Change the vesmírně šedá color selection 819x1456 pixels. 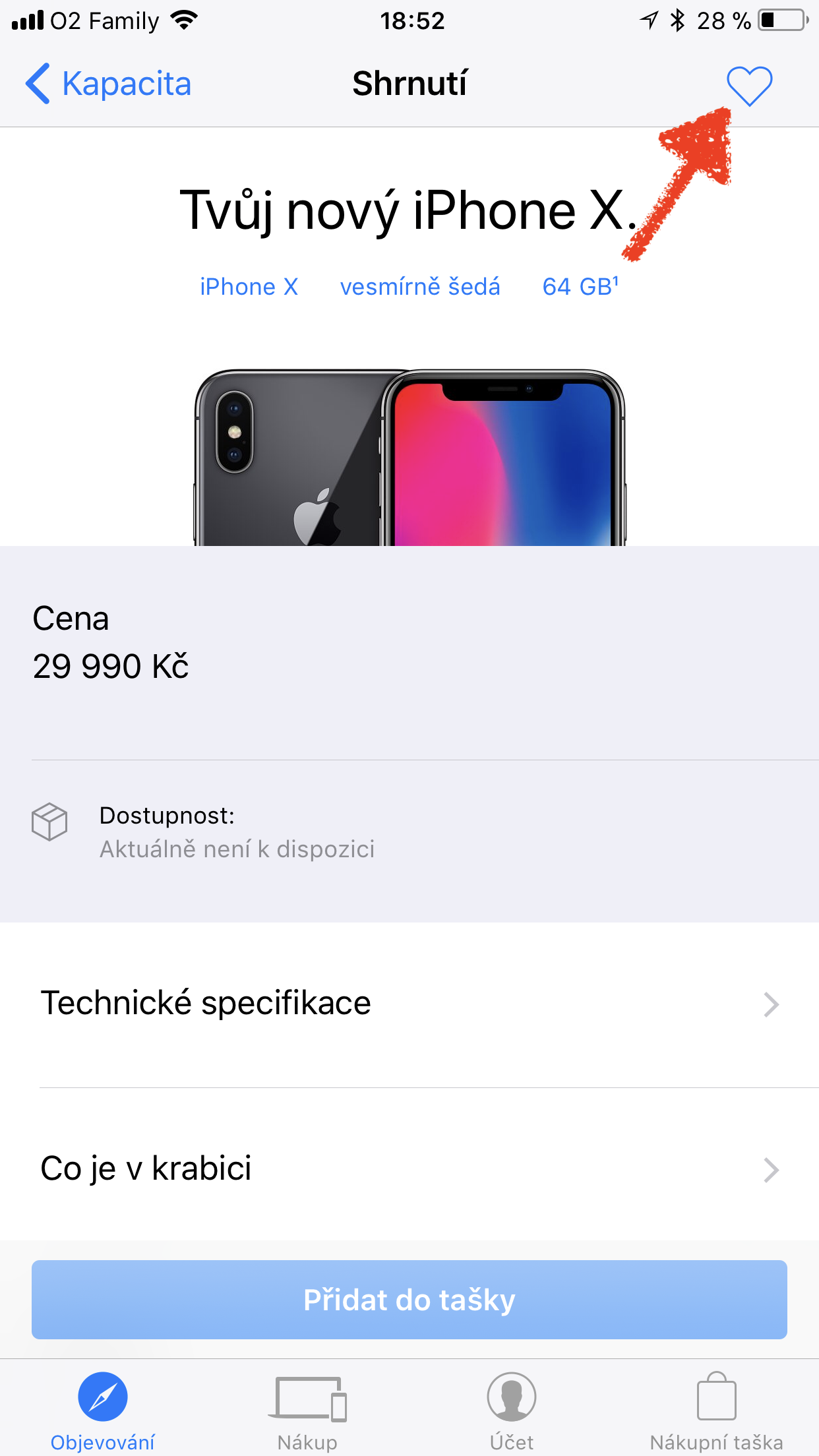tap(420, 287)
